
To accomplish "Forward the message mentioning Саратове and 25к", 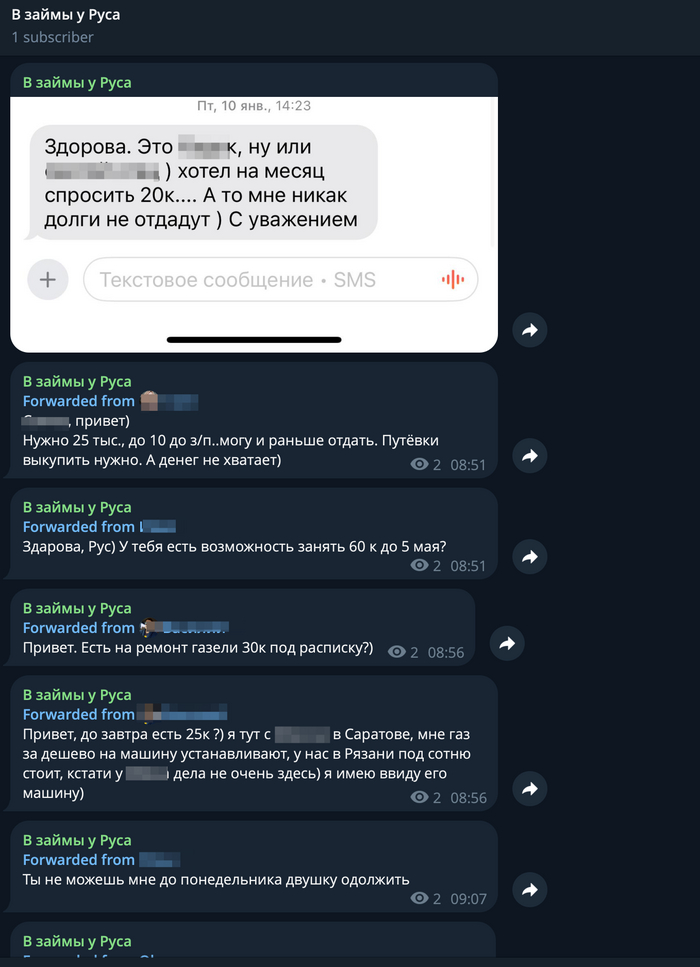I will point(529,787).
